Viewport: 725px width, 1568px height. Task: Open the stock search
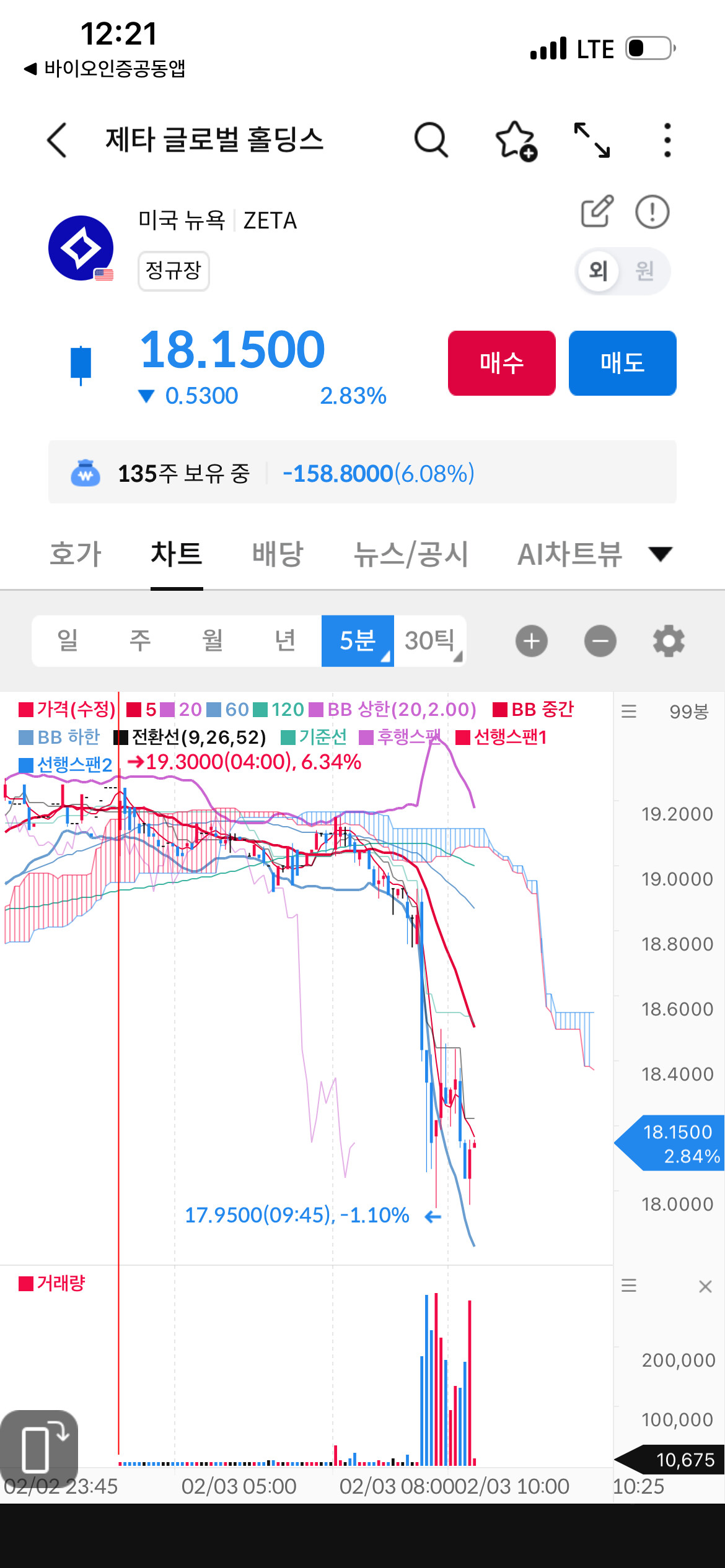click(431, 140)
